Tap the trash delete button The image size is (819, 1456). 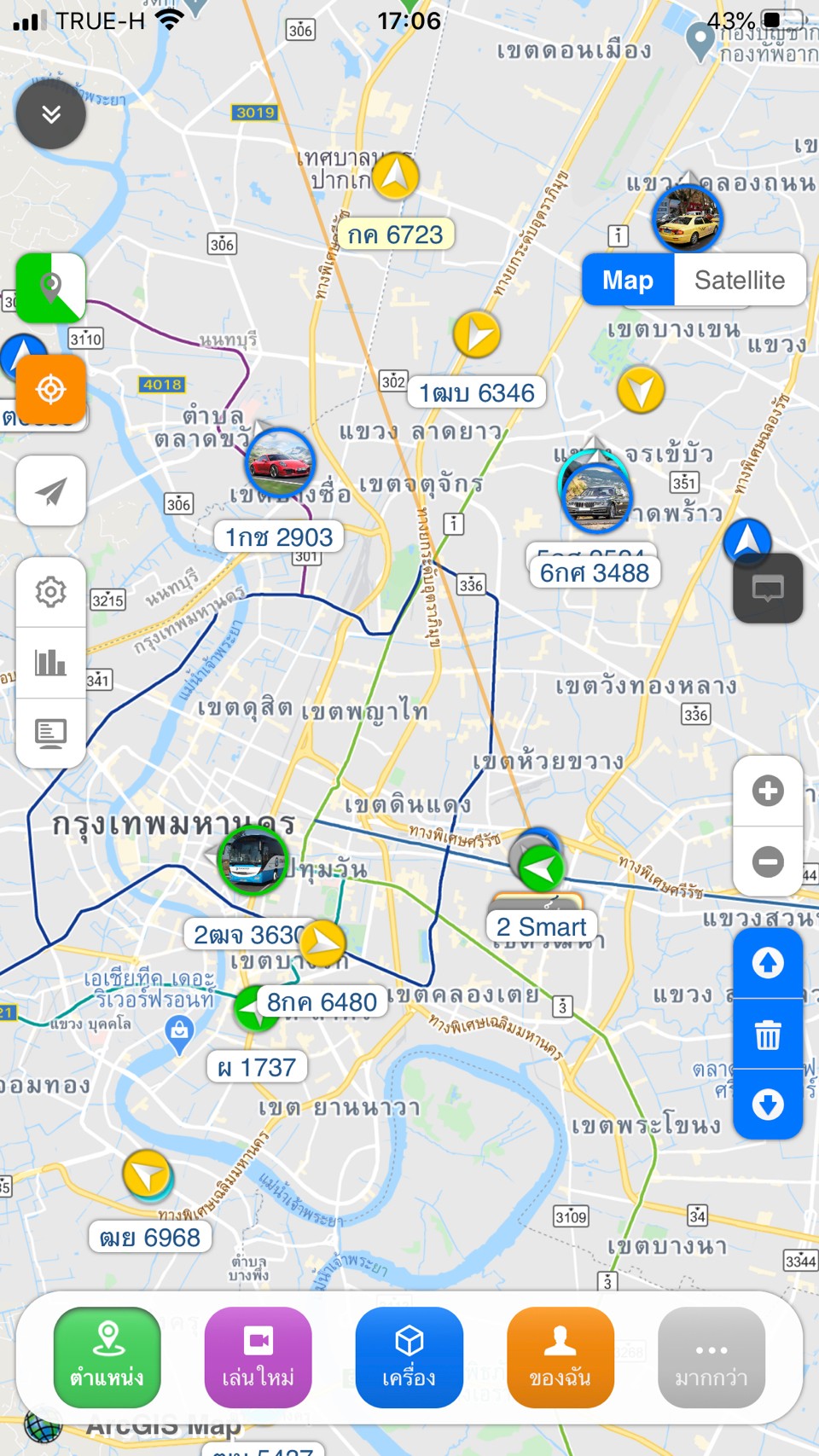click(x=768, y=1035)
